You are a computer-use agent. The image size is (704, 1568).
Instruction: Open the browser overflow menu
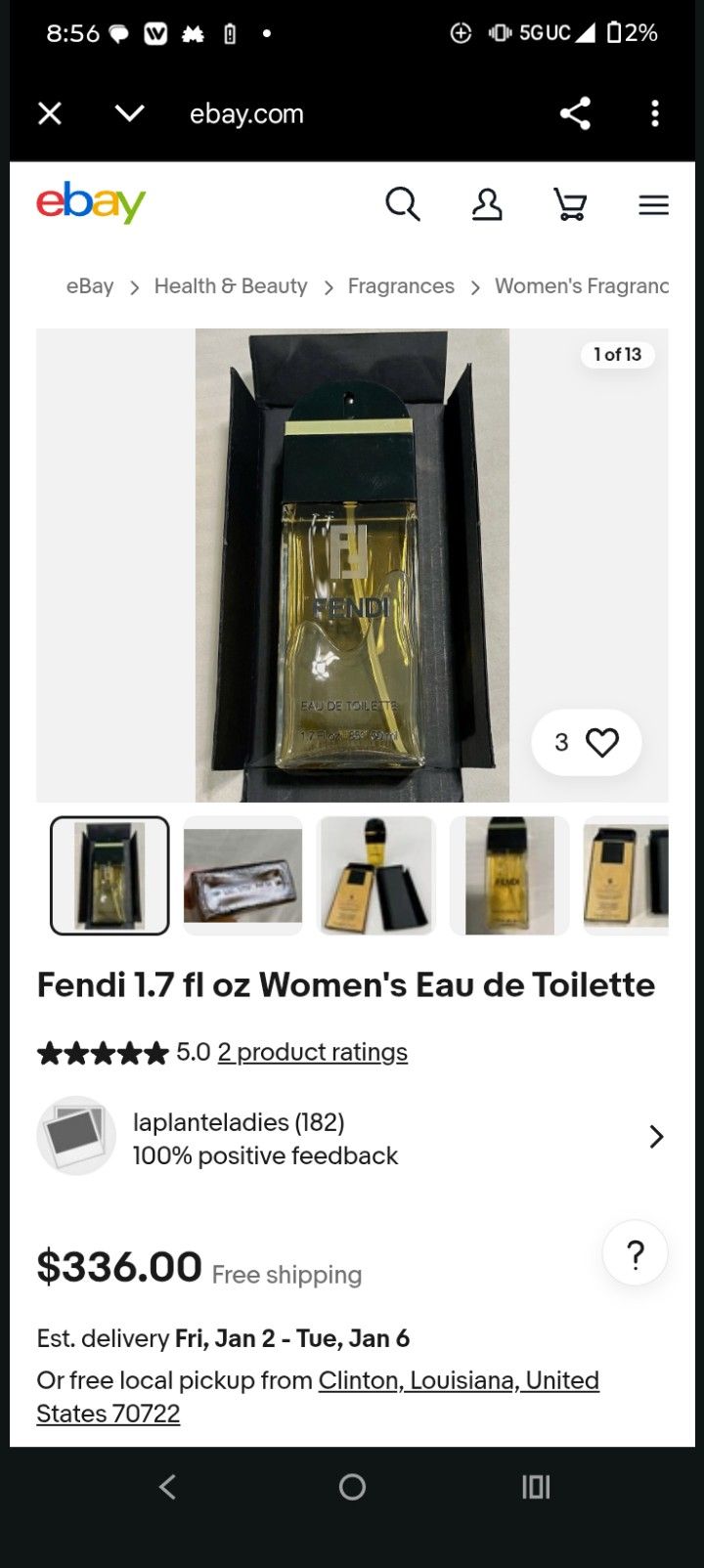654,113
